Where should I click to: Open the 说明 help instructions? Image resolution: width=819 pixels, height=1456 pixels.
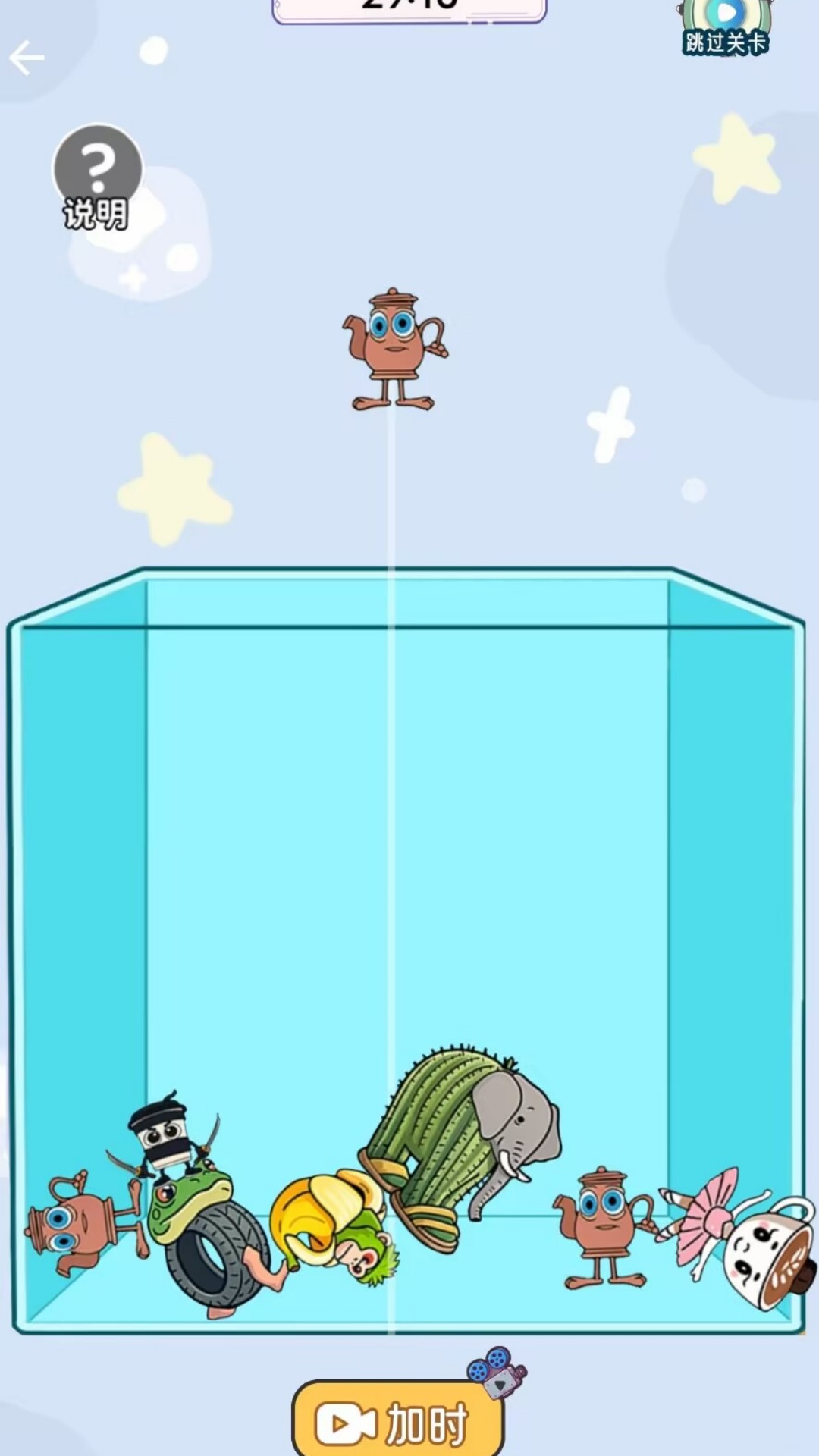96,178
